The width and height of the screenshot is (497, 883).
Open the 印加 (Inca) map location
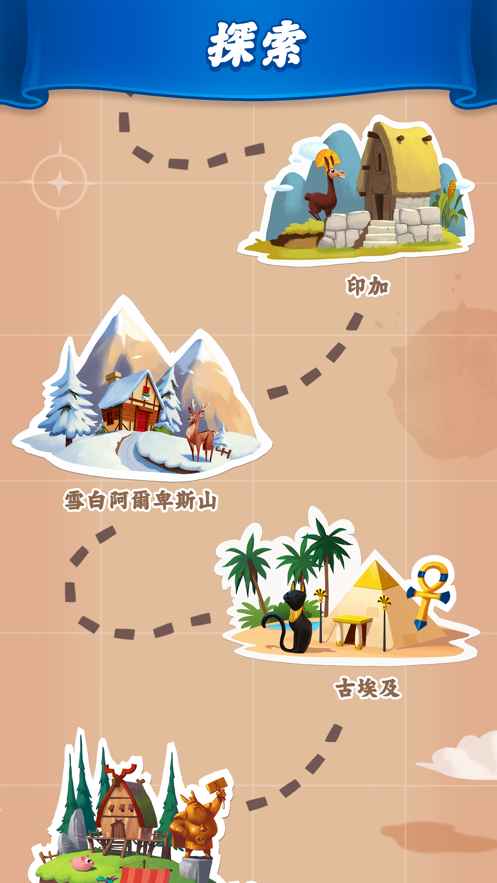tap(356, 190)
